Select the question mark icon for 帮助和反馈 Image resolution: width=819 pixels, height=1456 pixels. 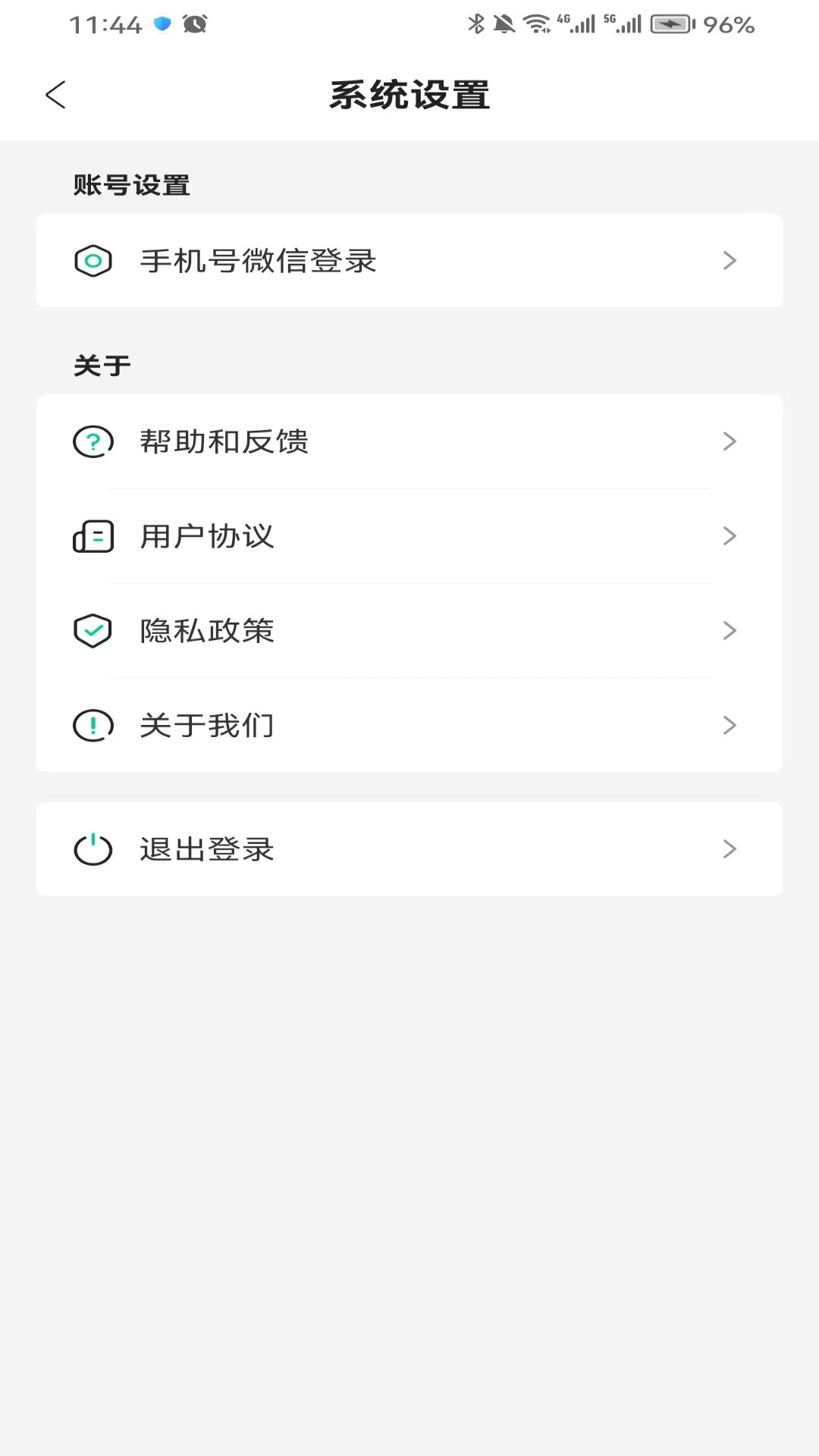click(x=93, y=441)
